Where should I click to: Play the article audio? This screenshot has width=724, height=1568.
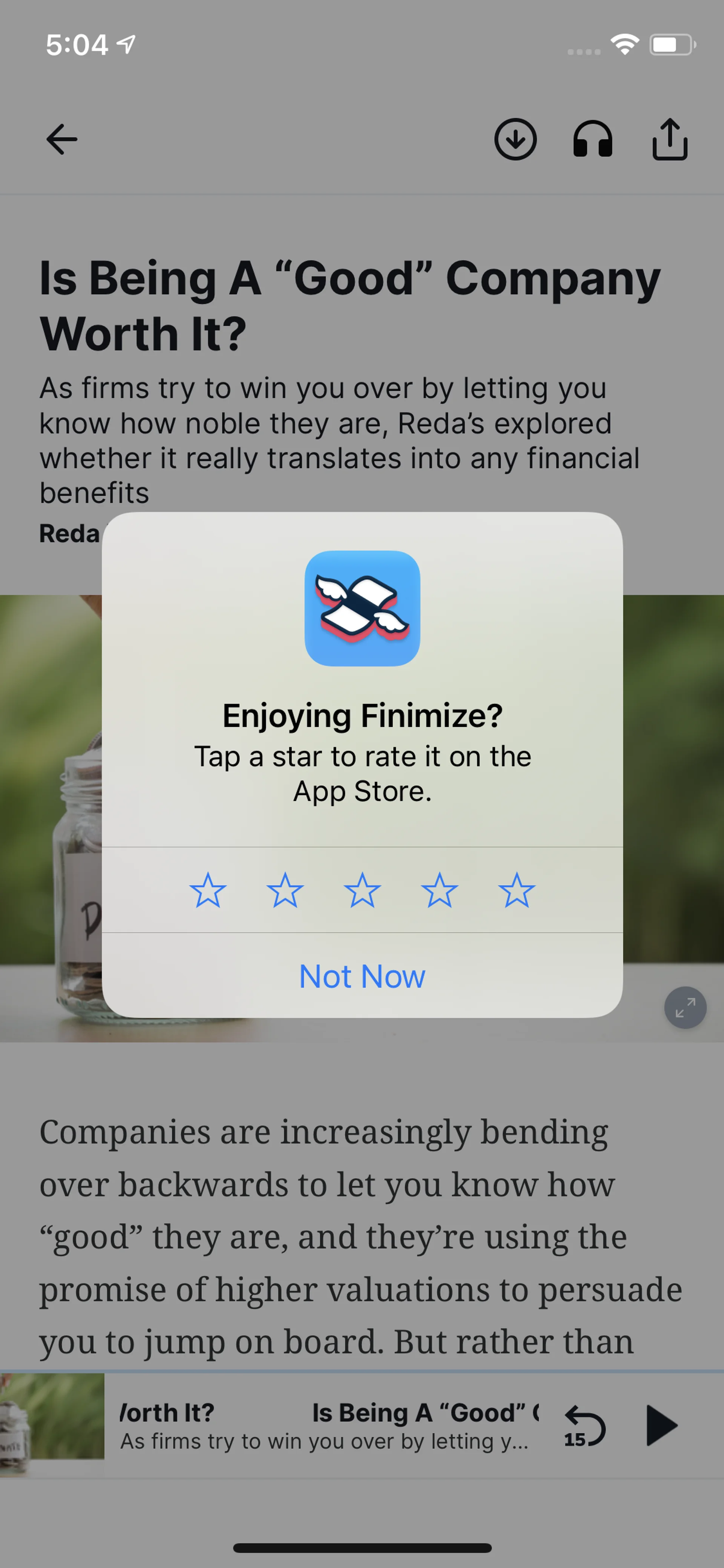pos(661,1425)
